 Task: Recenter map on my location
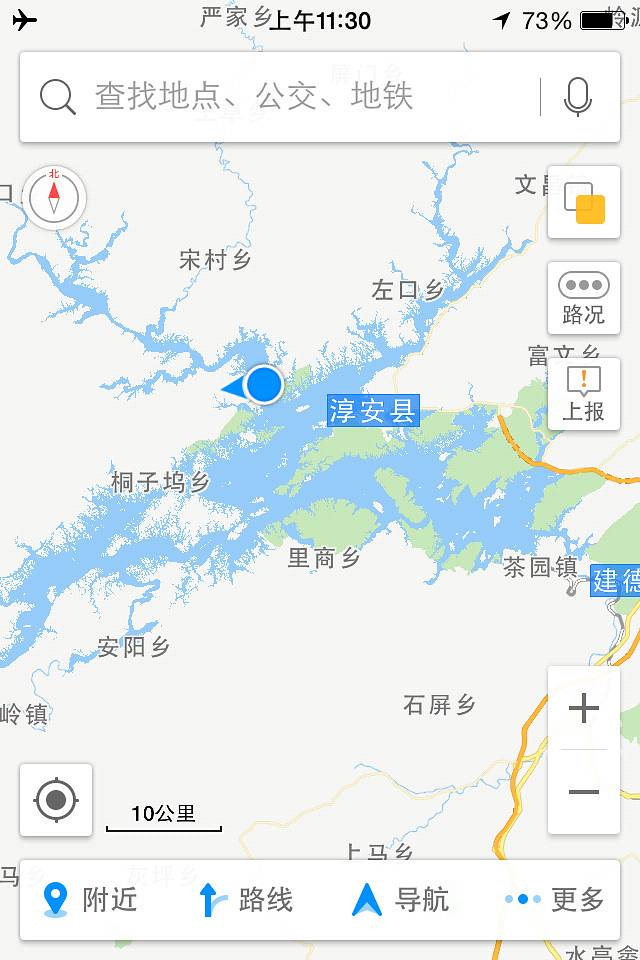click(56, 799)
